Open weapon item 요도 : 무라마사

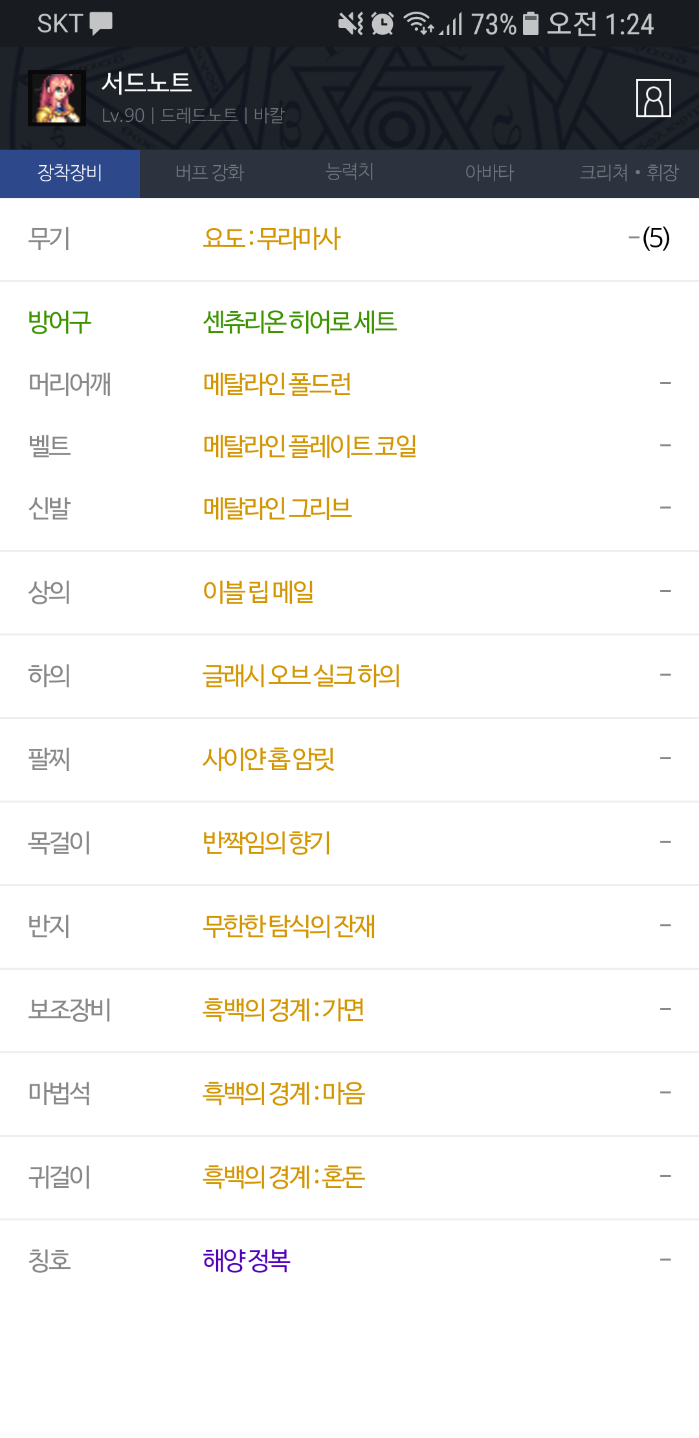coord(271,238)
